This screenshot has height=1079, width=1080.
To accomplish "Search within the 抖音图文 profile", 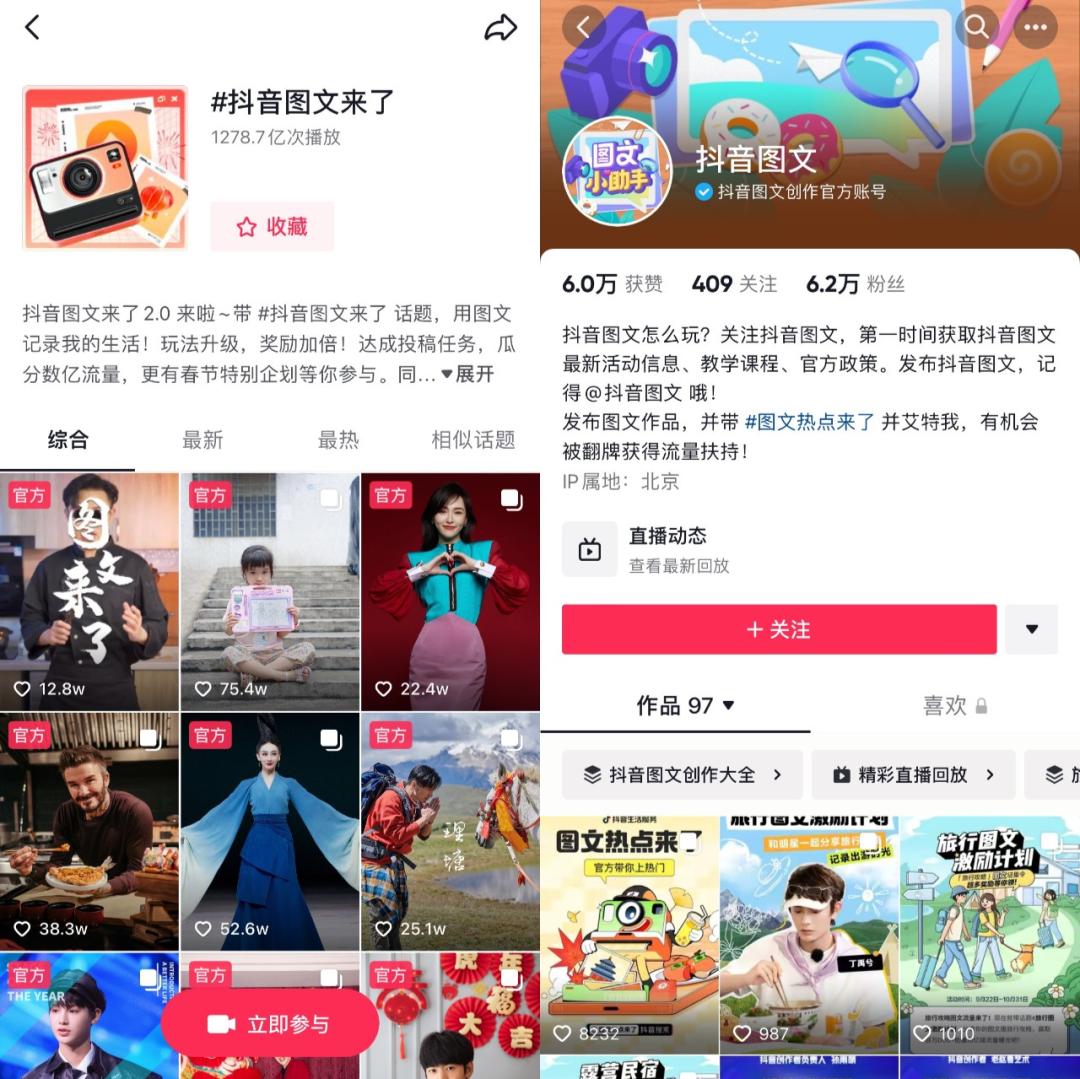I will 977,28.
